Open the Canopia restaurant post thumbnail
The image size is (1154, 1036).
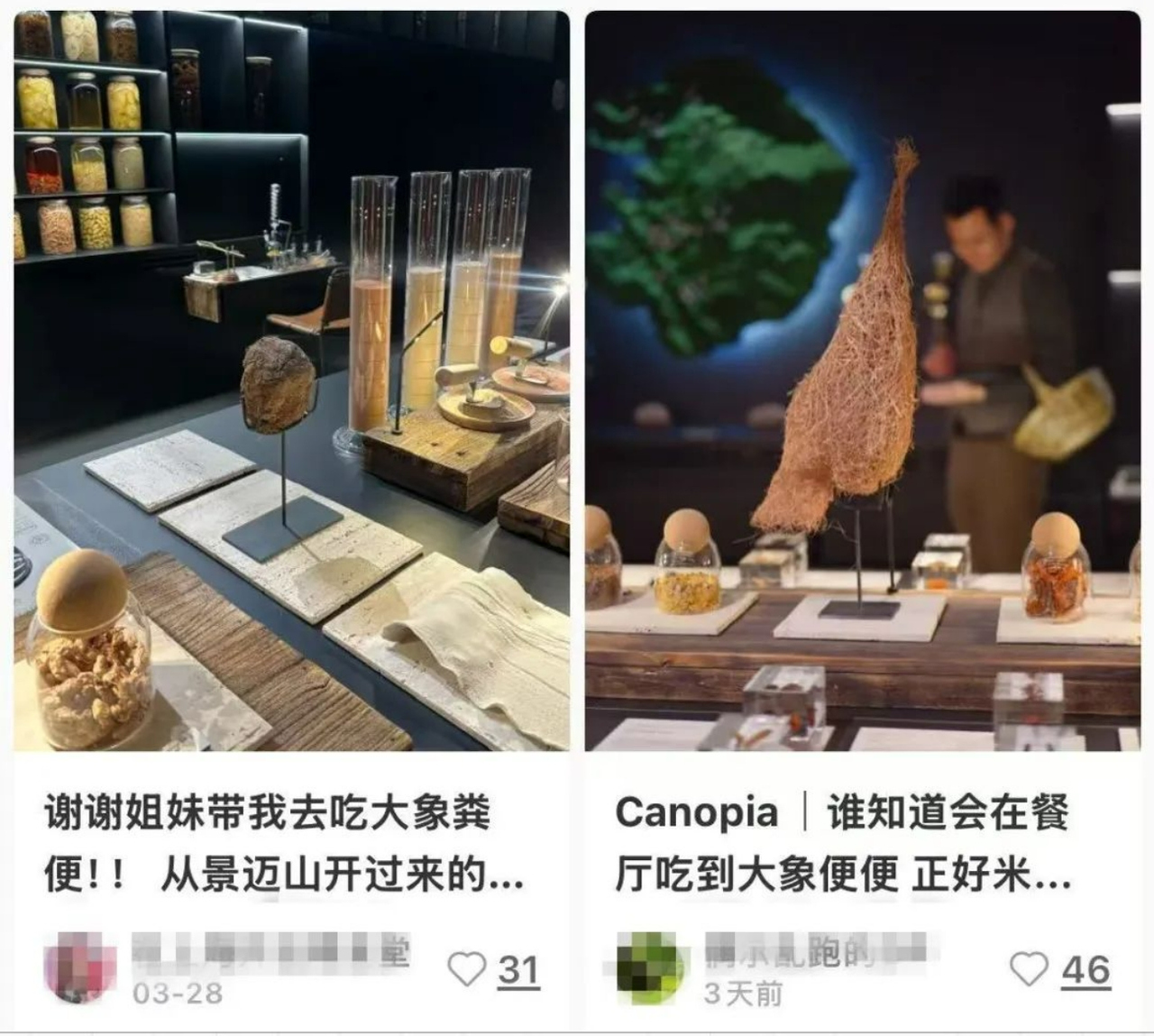point(862,380)
